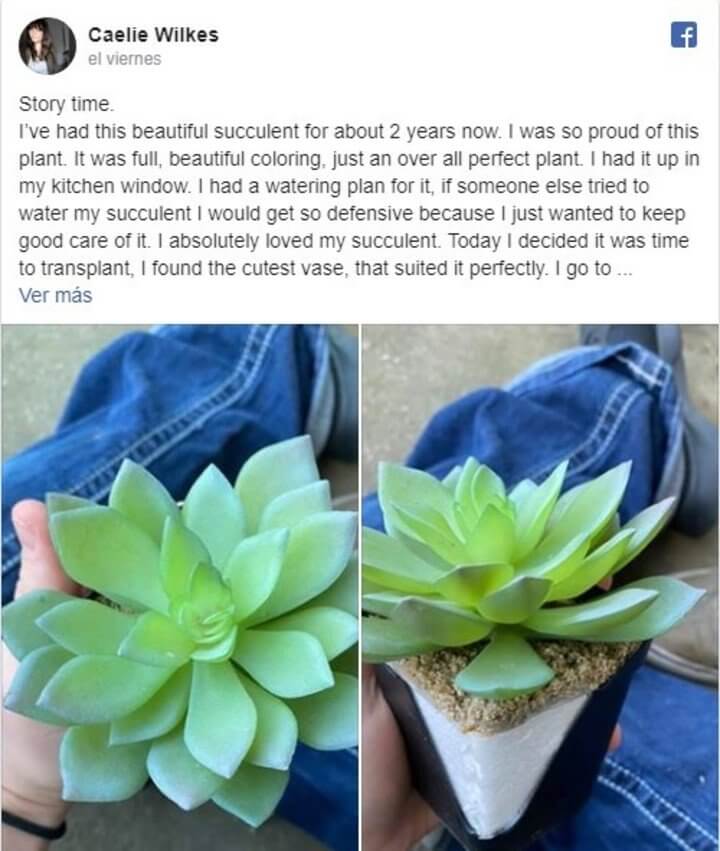The height and width of the screenshot is (851, 720).
Task: Open the side-view succulent photo in pot
Action: 540,588
